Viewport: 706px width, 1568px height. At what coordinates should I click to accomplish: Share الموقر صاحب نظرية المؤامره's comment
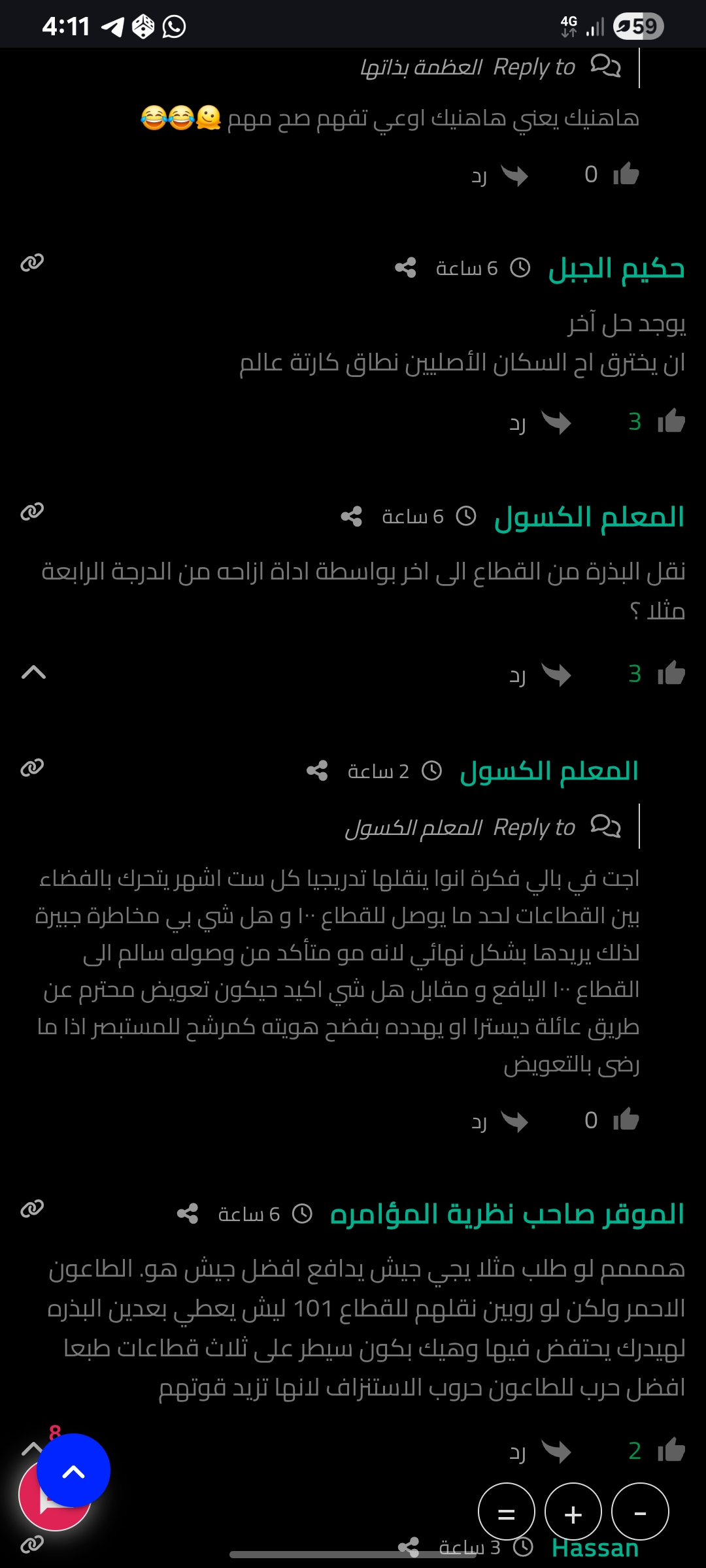point(188,1214)
